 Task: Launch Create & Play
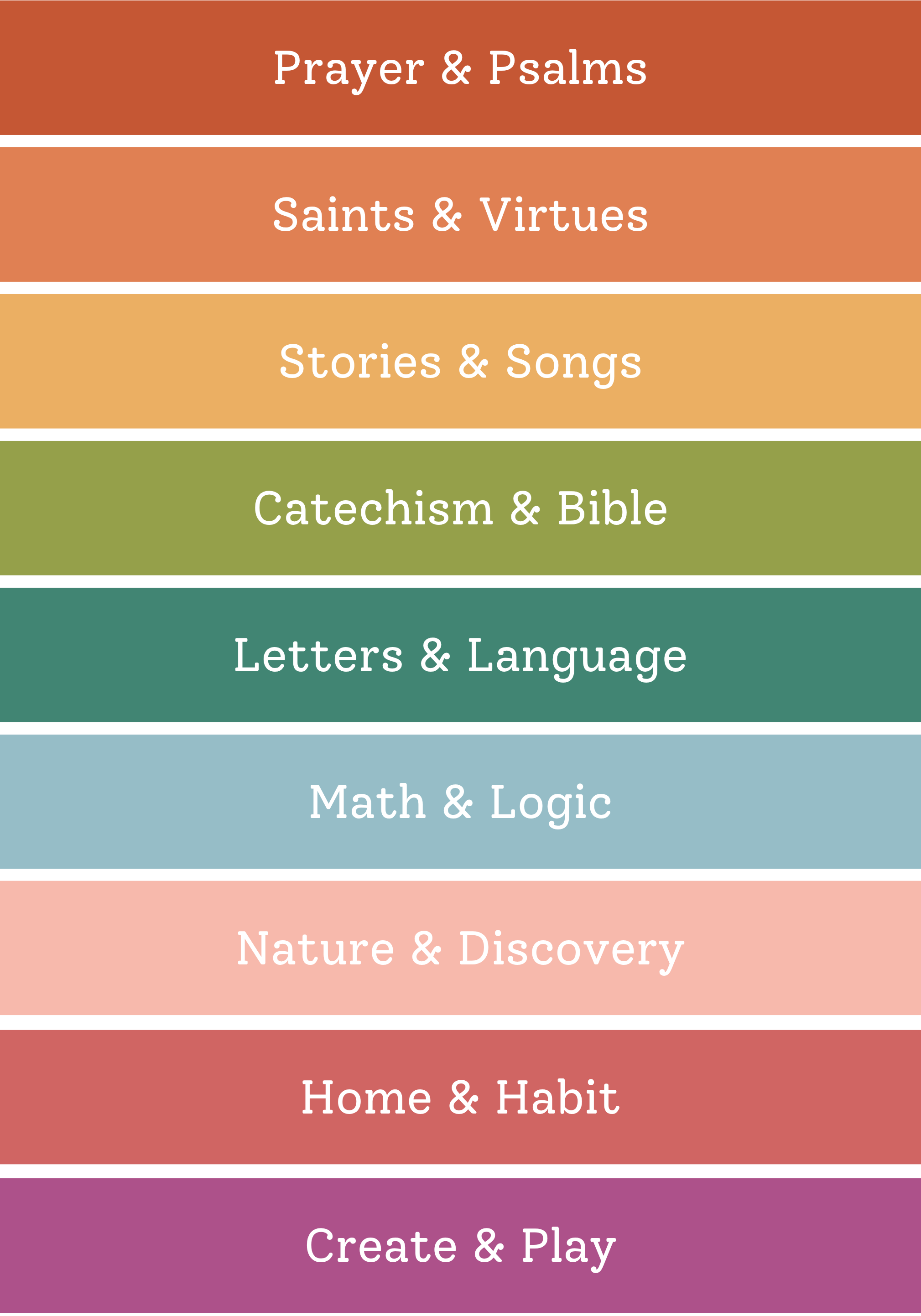coord(461,1245)
